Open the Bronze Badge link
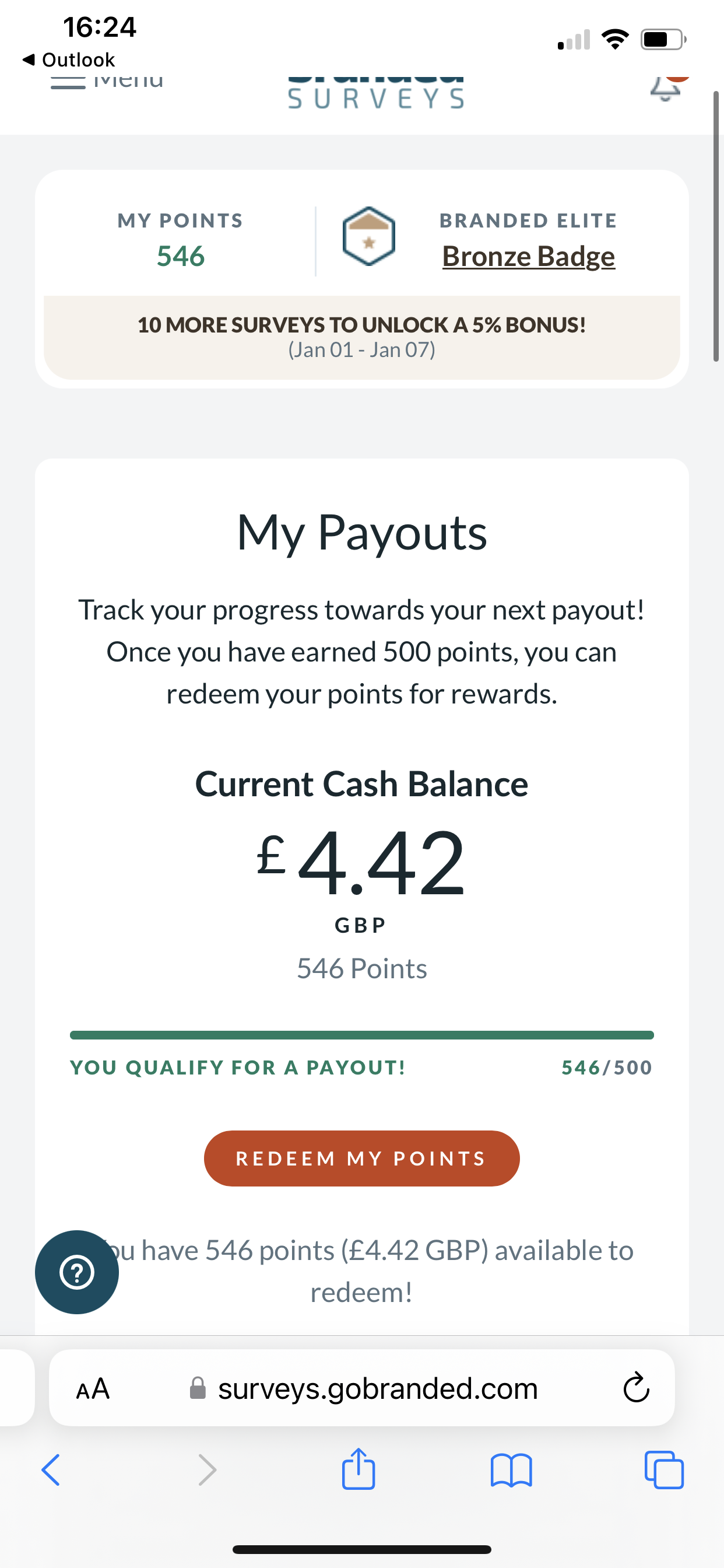 pyautogui.click(x=528, y=256)
